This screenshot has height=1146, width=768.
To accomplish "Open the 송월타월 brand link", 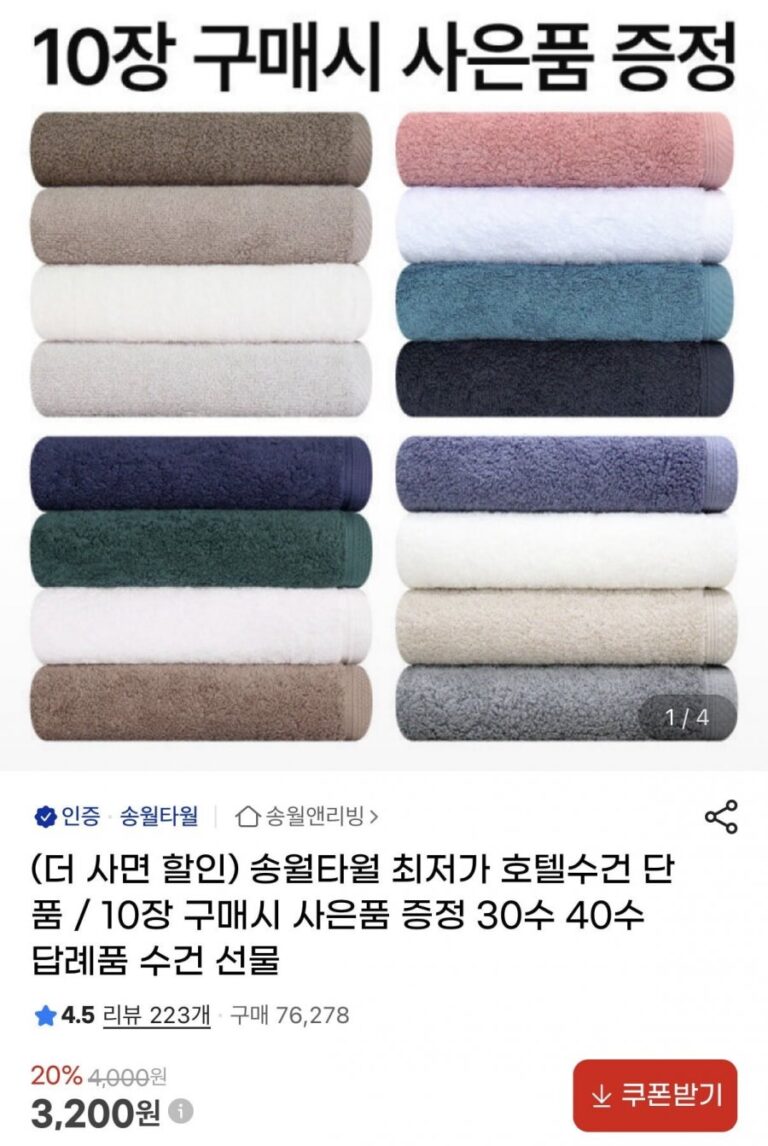I will point(159,816).
